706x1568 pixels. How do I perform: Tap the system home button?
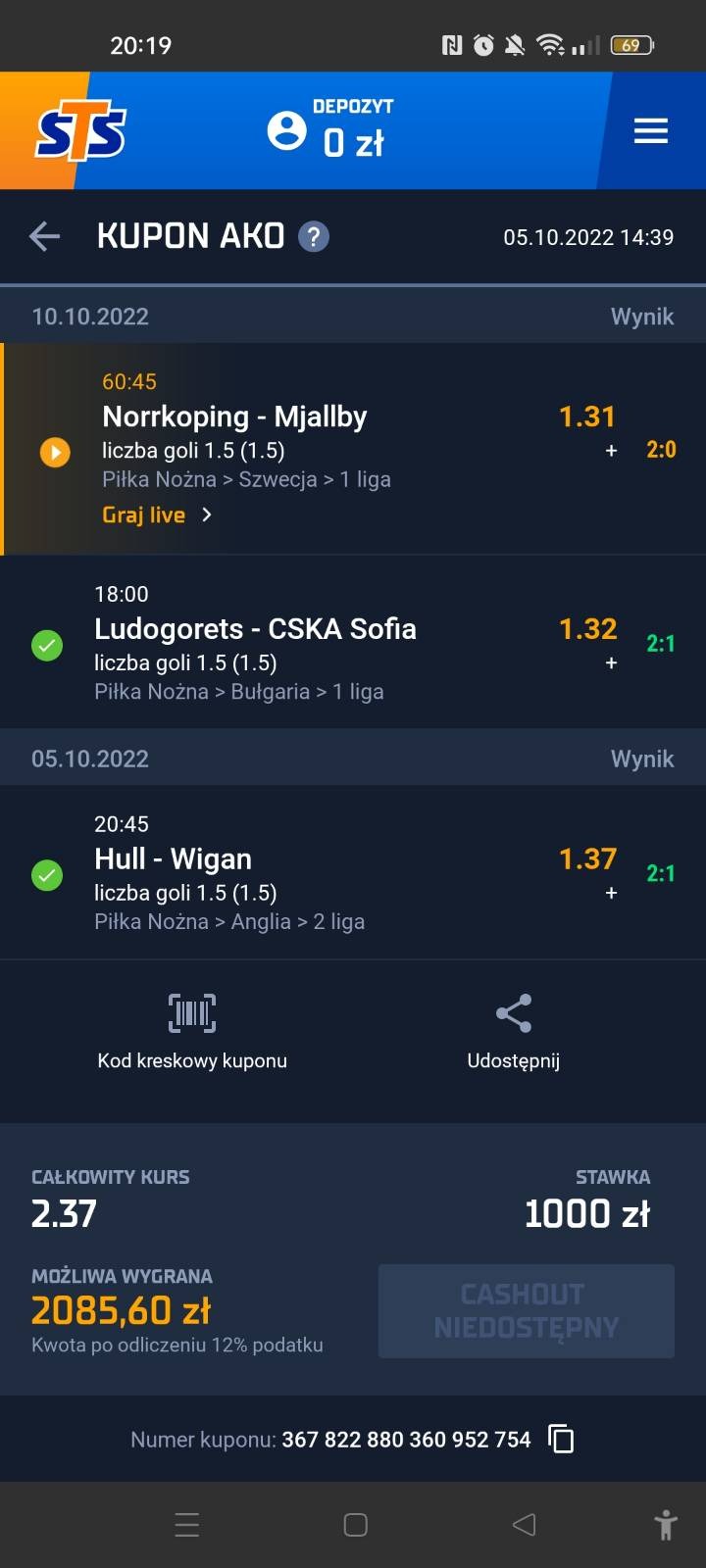click(x=355, y=1524)
